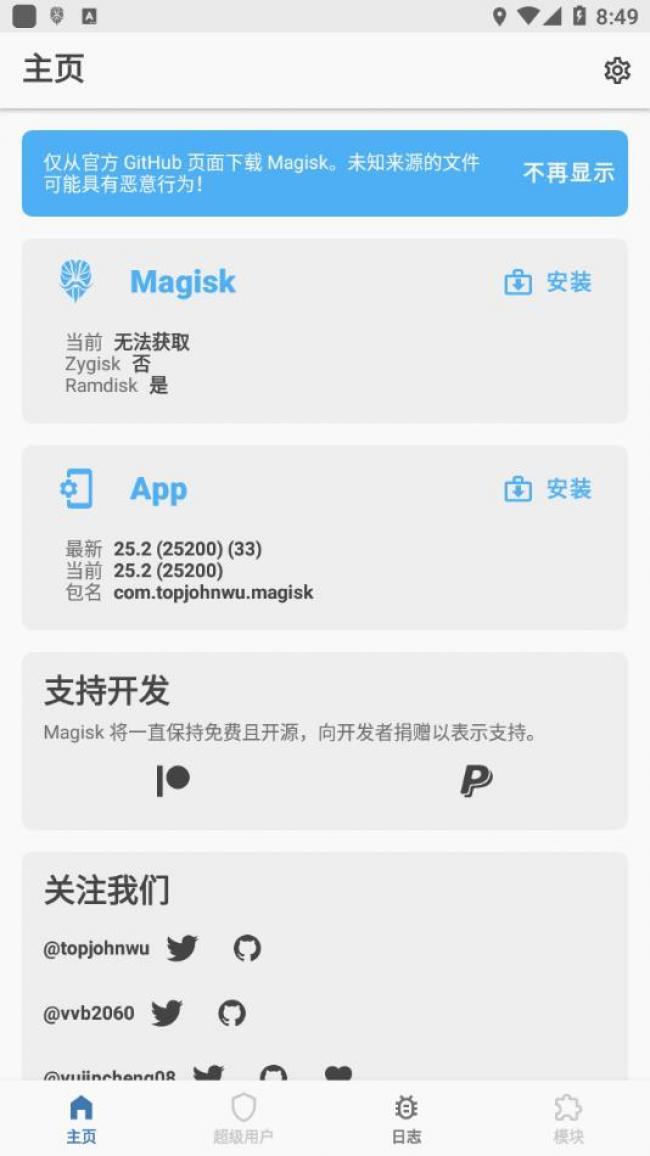Open the Patreon donation link
Screen dimensions: 650x1156
tap(173, 781)
